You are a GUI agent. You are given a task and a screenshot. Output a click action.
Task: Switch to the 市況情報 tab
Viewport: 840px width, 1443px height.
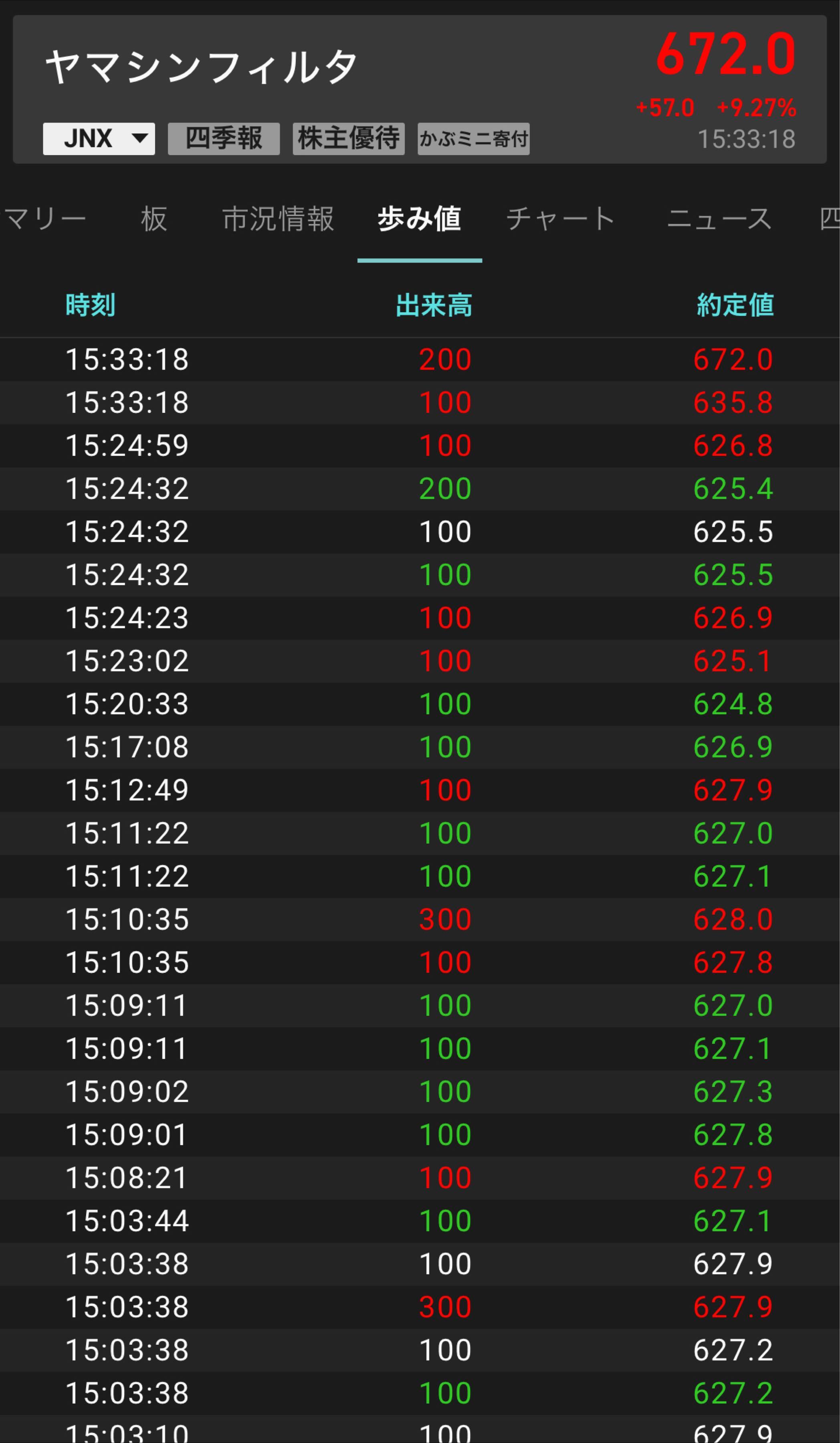(x=278, y=219)
